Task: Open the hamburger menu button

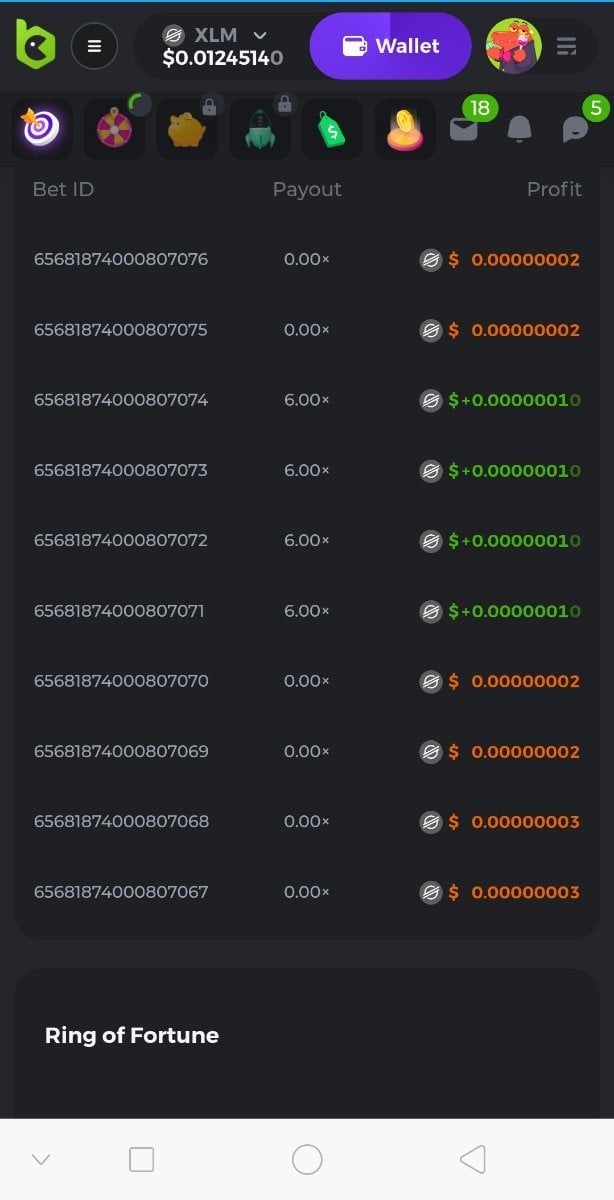Action: [x=94, y=46]
